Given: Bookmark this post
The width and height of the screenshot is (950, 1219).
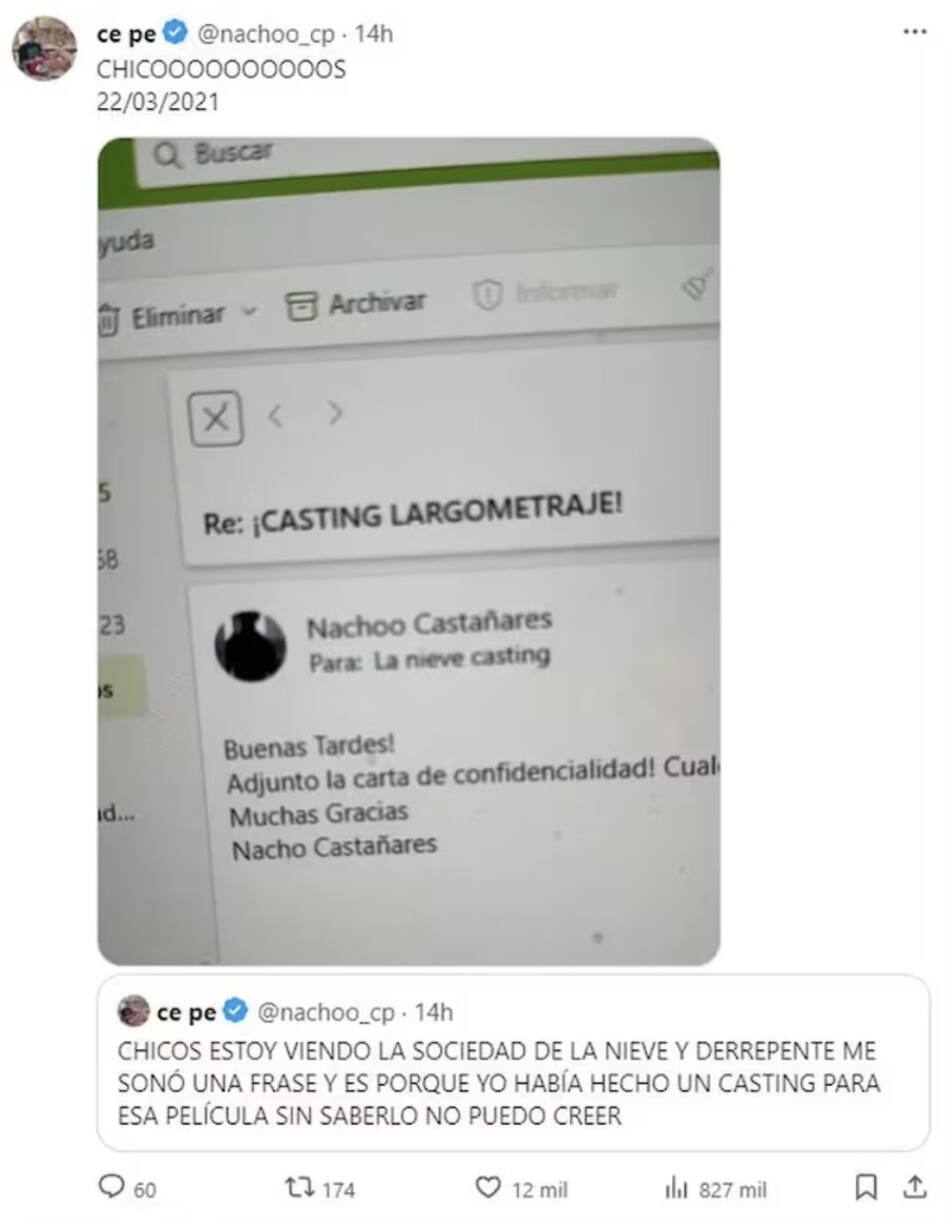Looking at the screenshot, I should [x=866, y=1188].
